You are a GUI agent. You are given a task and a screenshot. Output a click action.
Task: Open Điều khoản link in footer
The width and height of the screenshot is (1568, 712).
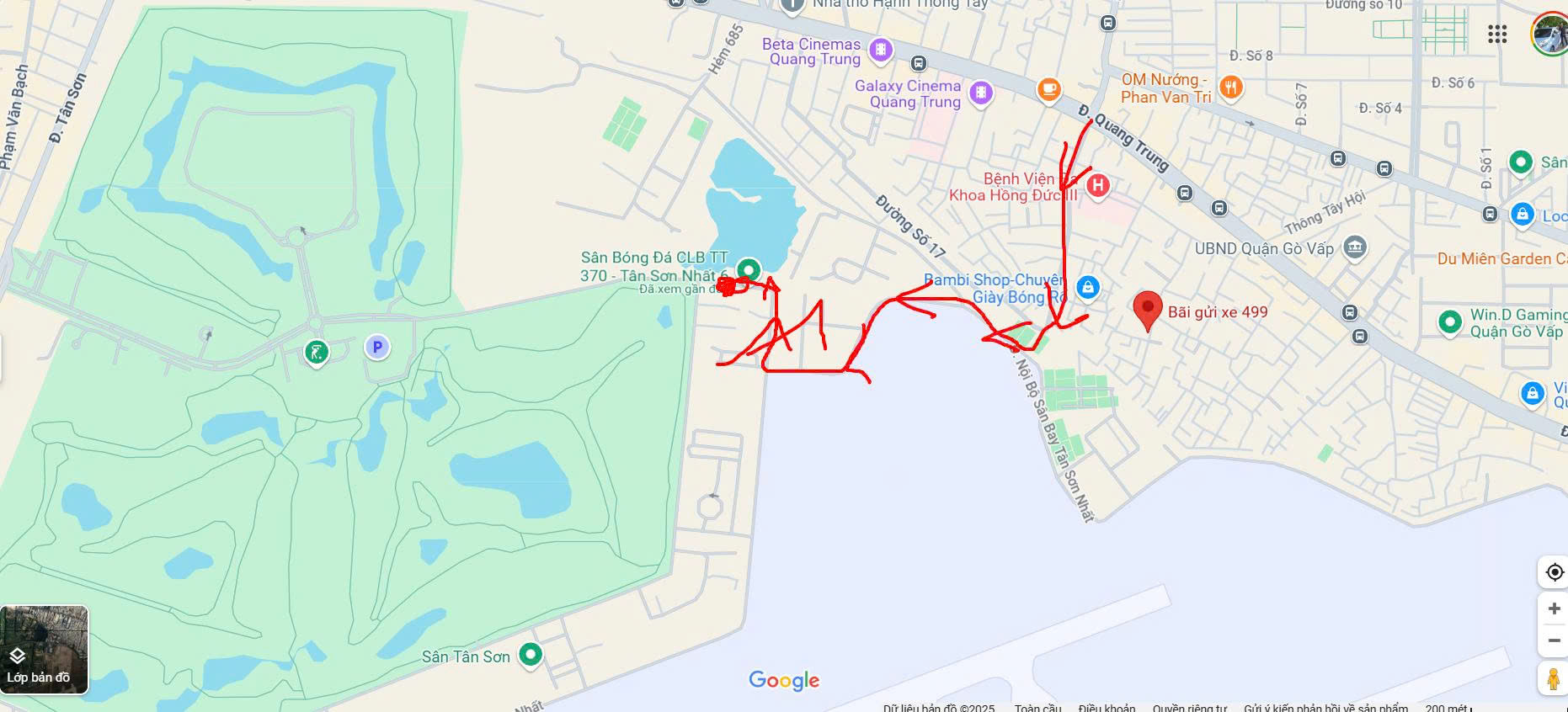pos(1106,708)
